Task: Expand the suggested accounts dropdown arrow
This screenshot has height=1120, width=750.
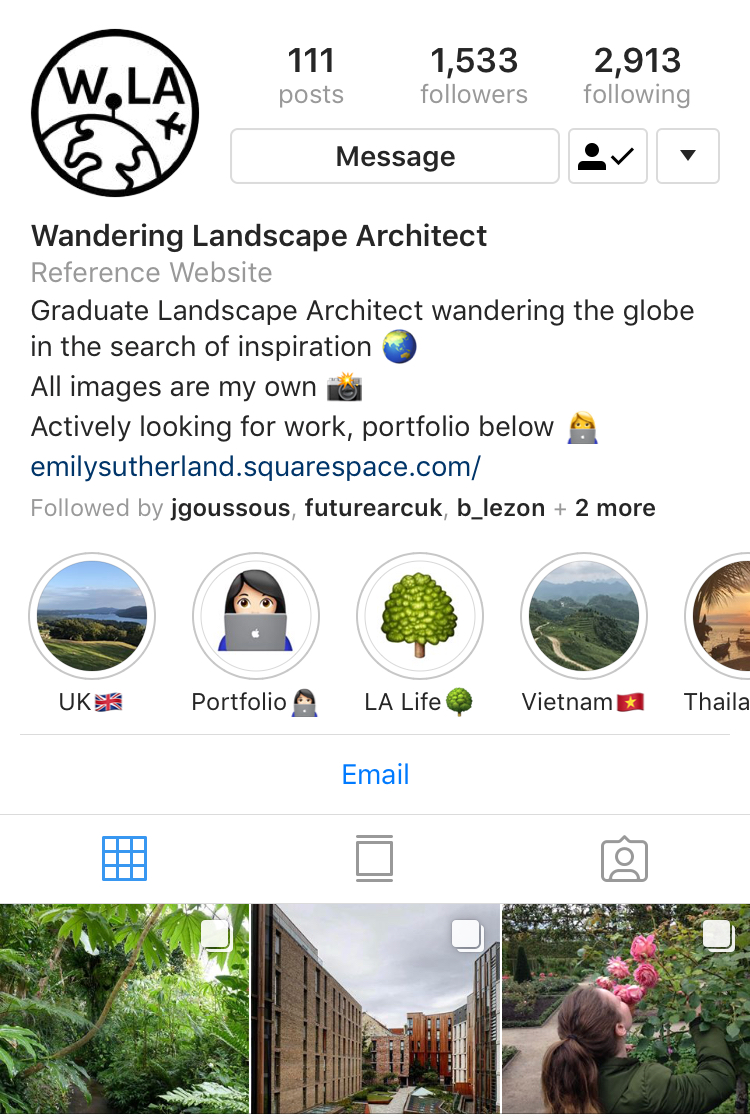Action: pos(687,156)
